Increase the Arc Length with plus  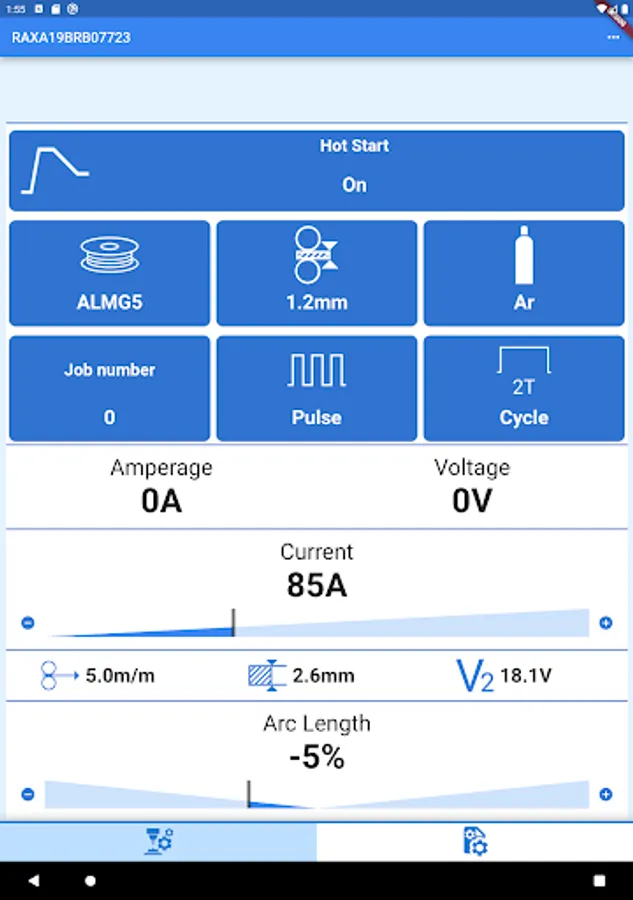(605, 795)
